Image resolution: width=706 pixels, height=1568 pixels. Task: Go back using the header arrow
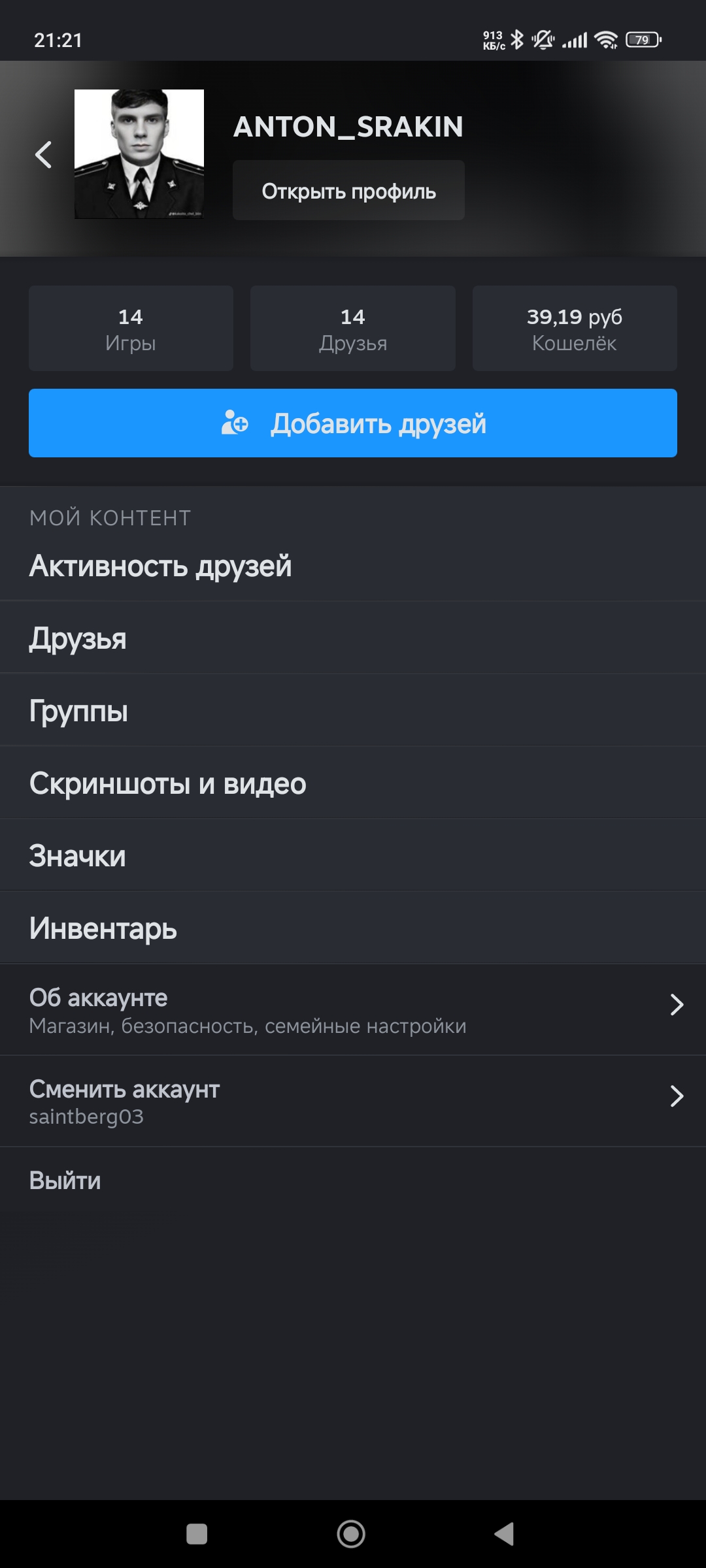pyautogui.click(x=44, y=155)
